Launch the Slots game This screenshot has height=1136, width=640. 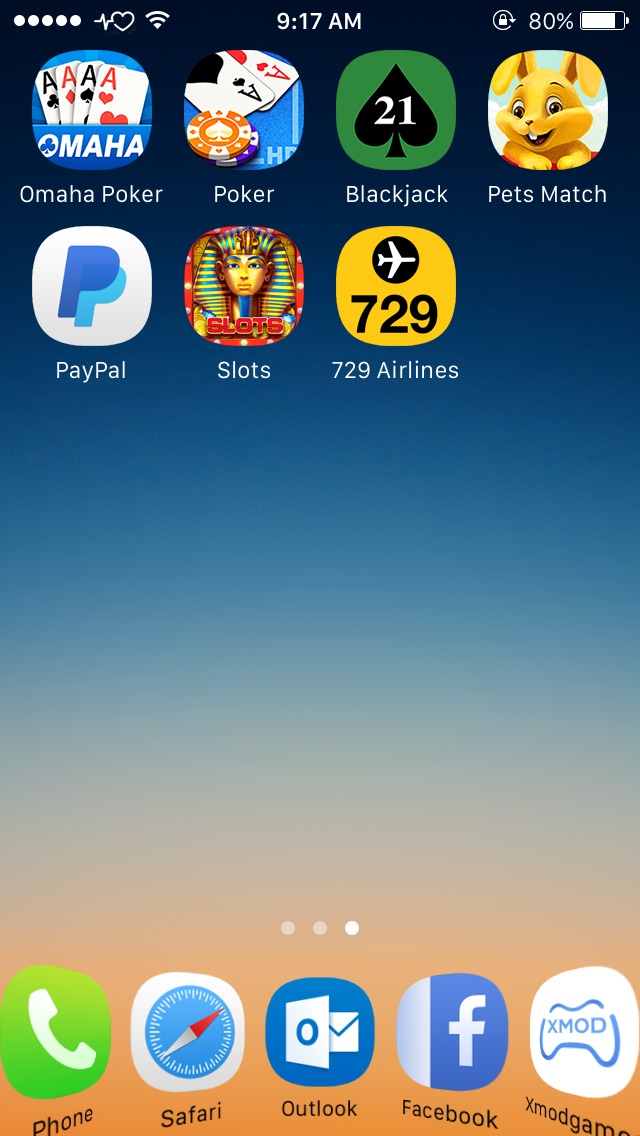coord(244,286)
